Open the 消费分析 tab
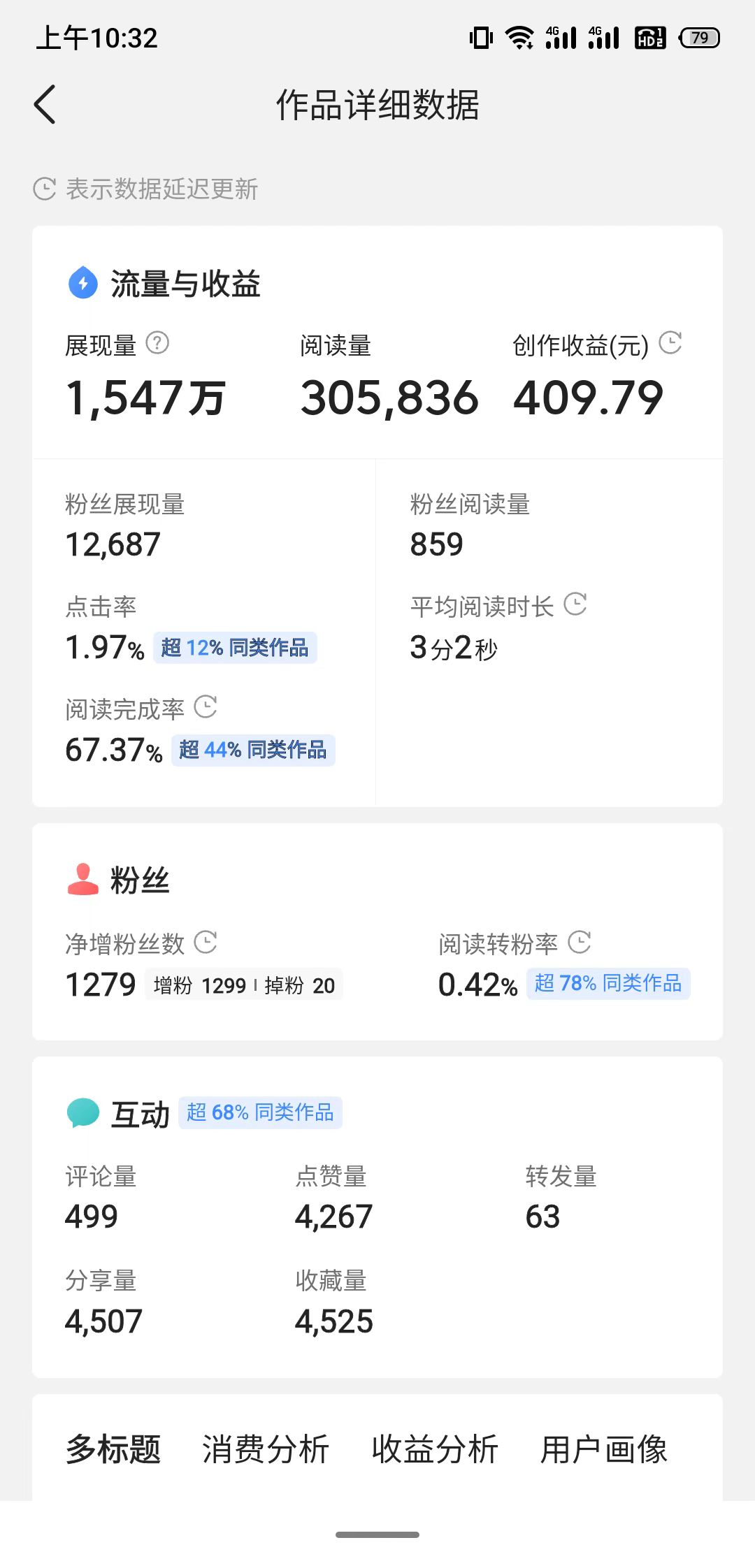This screenshot has height=1568, width=755. click(266, 1451)
